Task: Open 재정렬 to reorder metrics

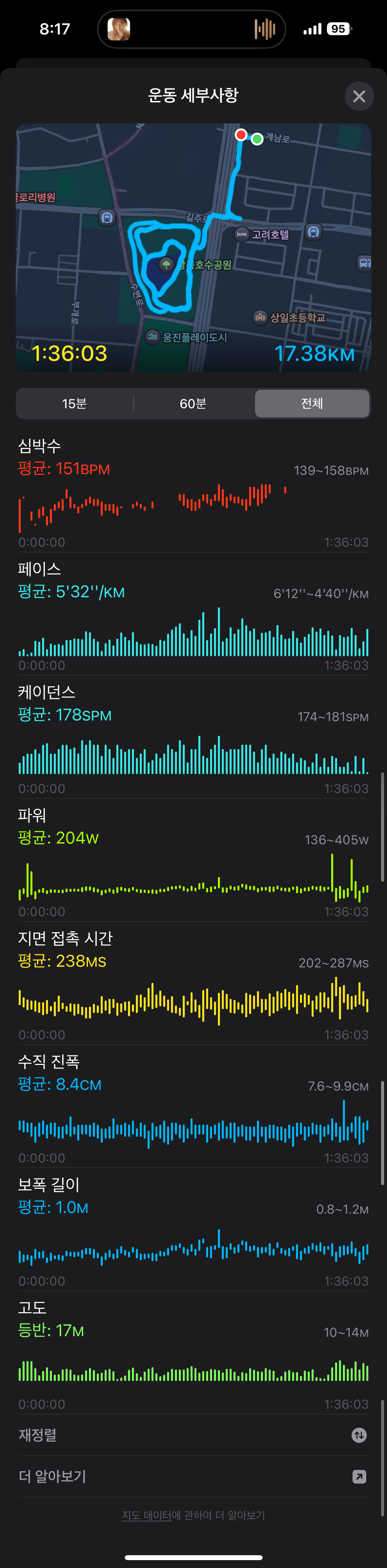Action: pos(193,1435)
